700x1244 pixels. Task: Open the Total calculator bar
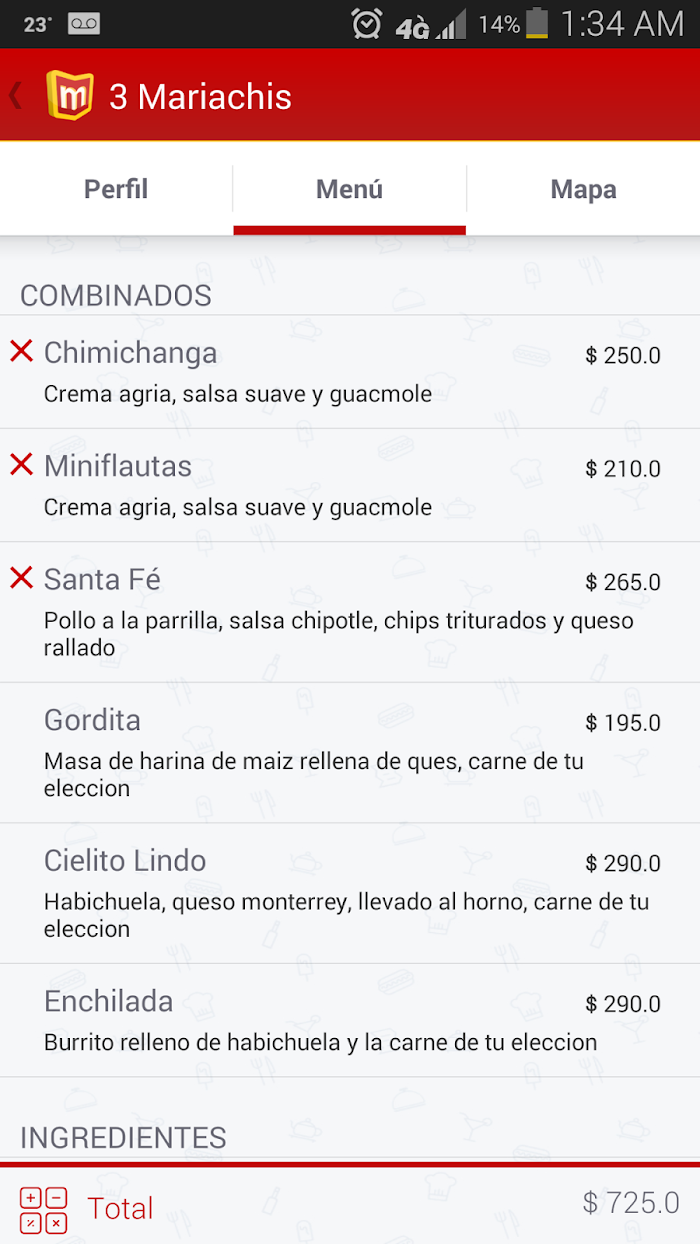click(350, 1206)
